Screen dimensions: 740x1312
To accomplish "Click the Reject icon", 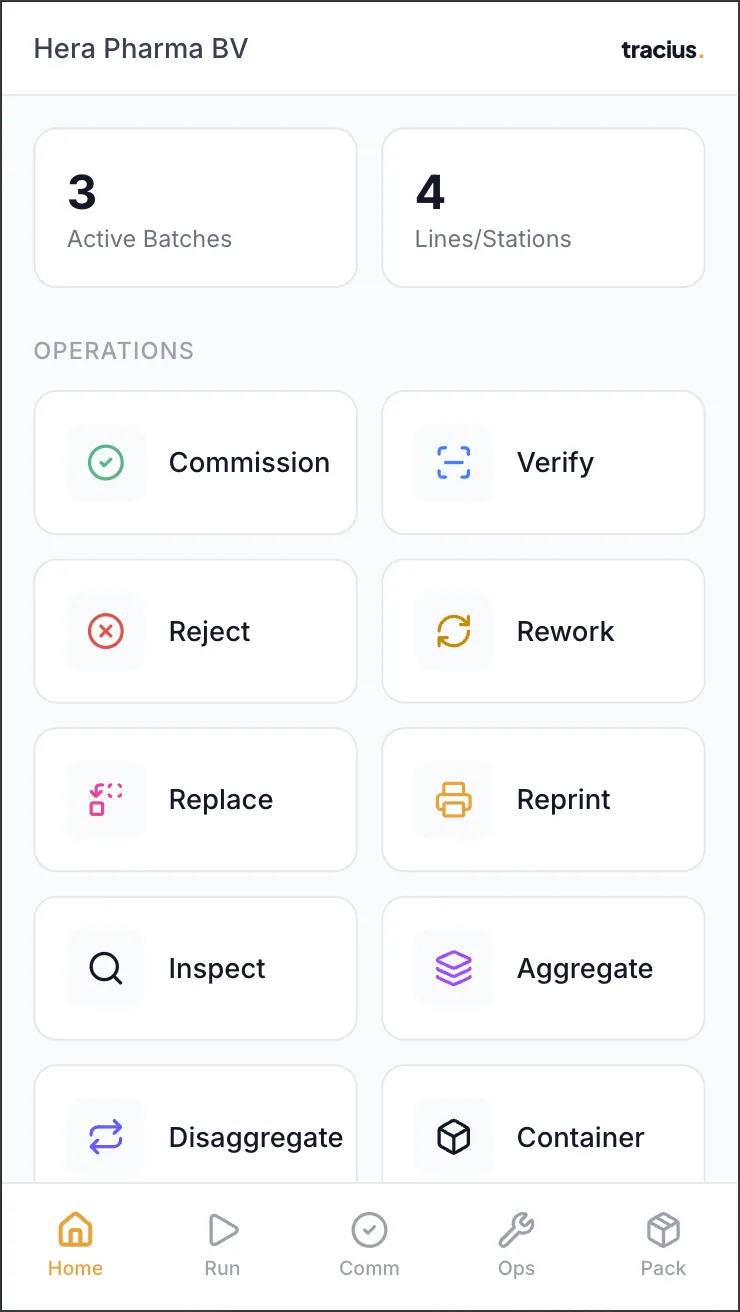I will tap(105, 631).
